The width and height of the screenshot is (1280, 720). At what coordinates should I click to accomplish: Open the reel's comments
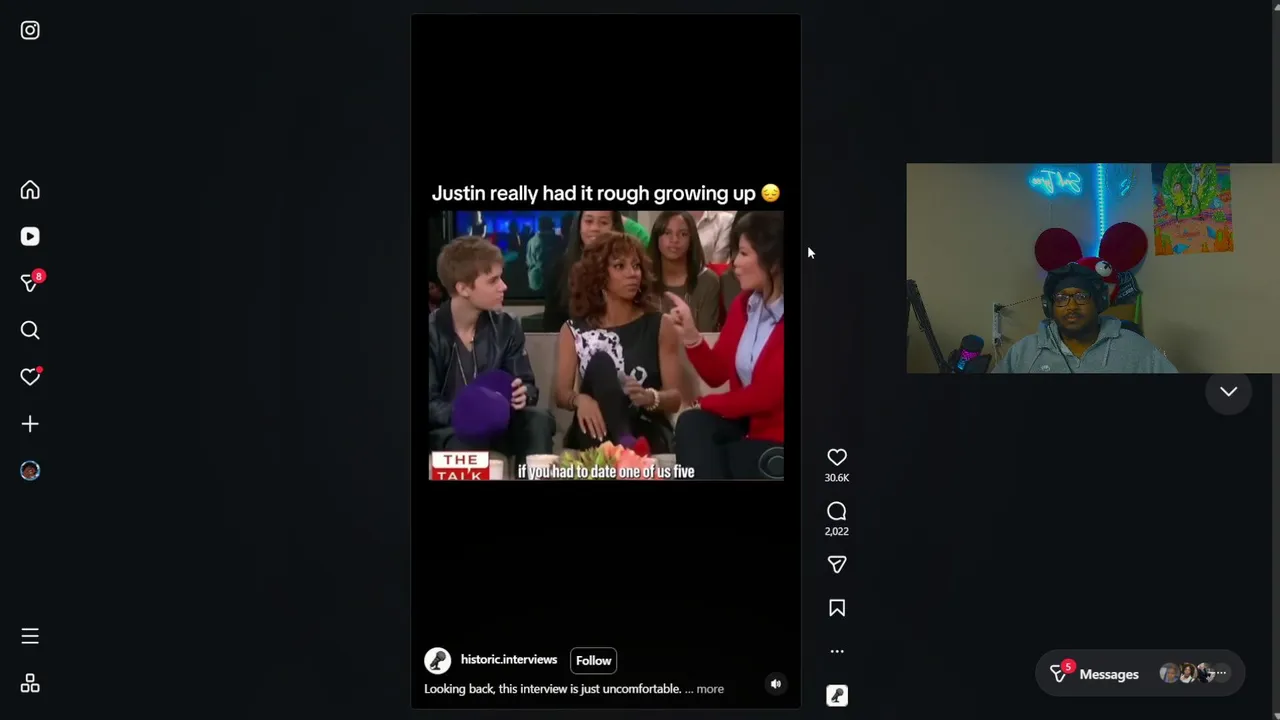837,512
